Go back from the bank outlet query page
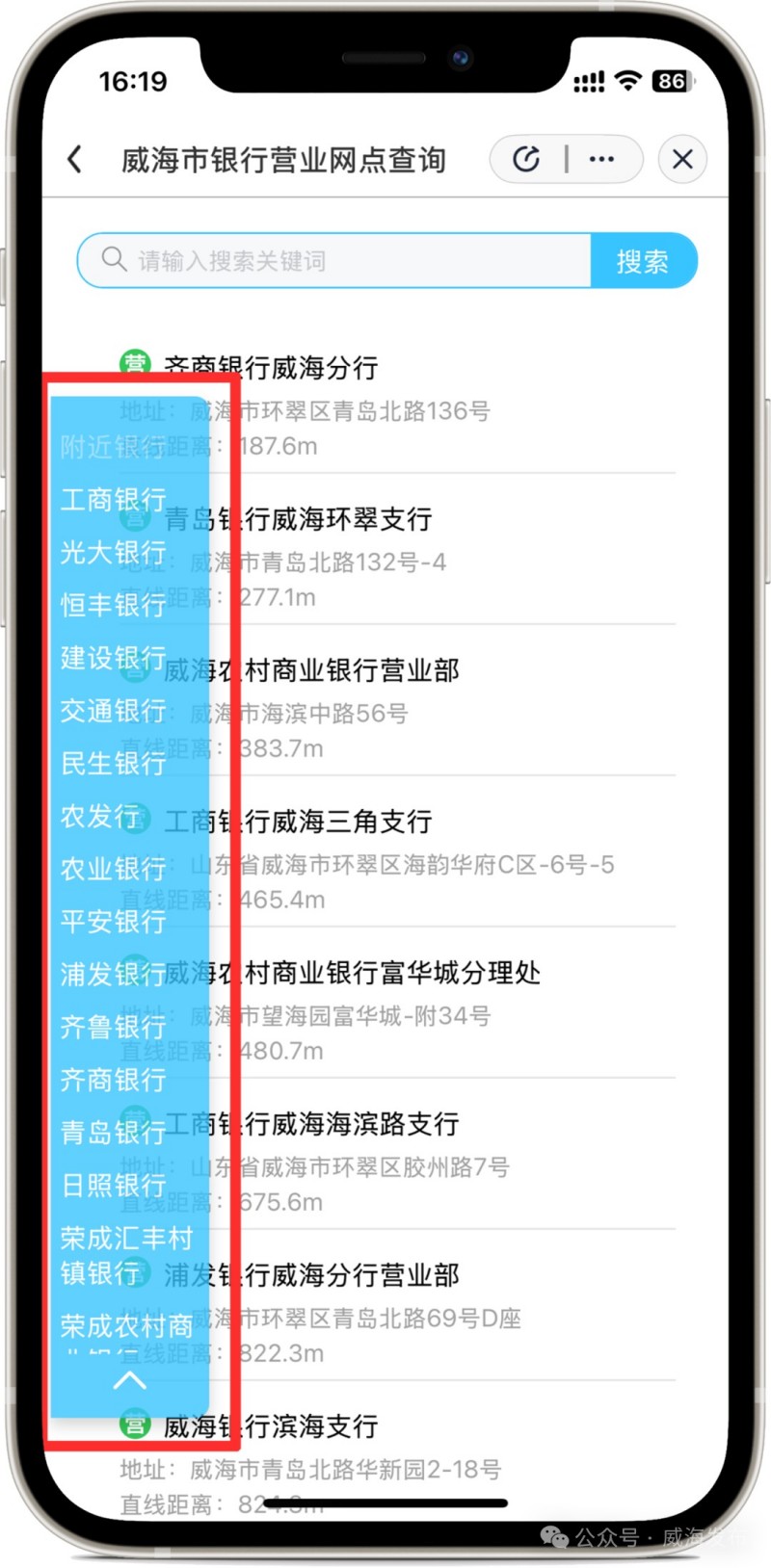Screen dimensions: 771x1568 [x=75, y=159]
